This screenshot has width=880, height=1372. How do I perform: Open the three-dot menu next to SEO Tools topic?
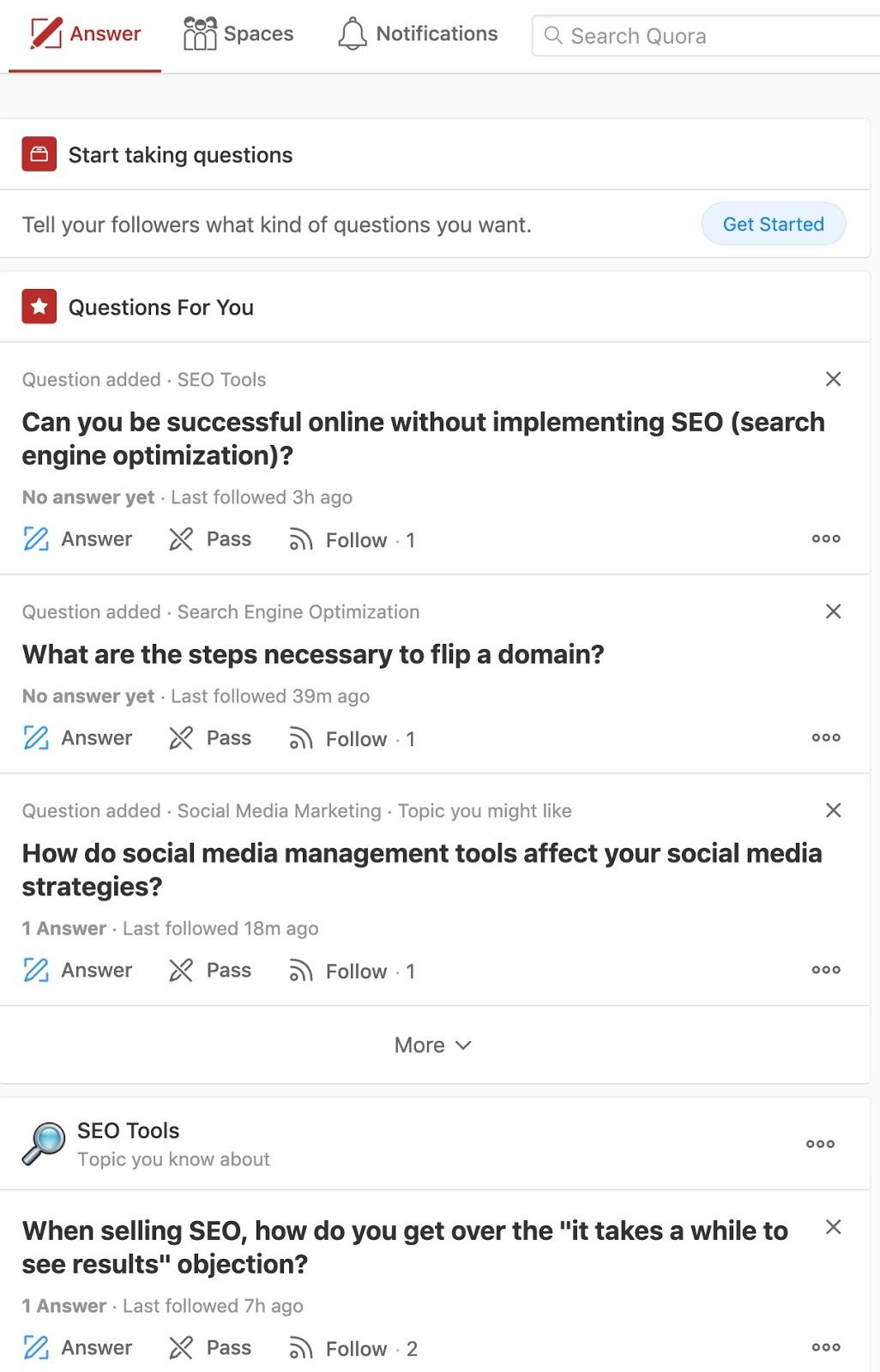click(820, 1143)
